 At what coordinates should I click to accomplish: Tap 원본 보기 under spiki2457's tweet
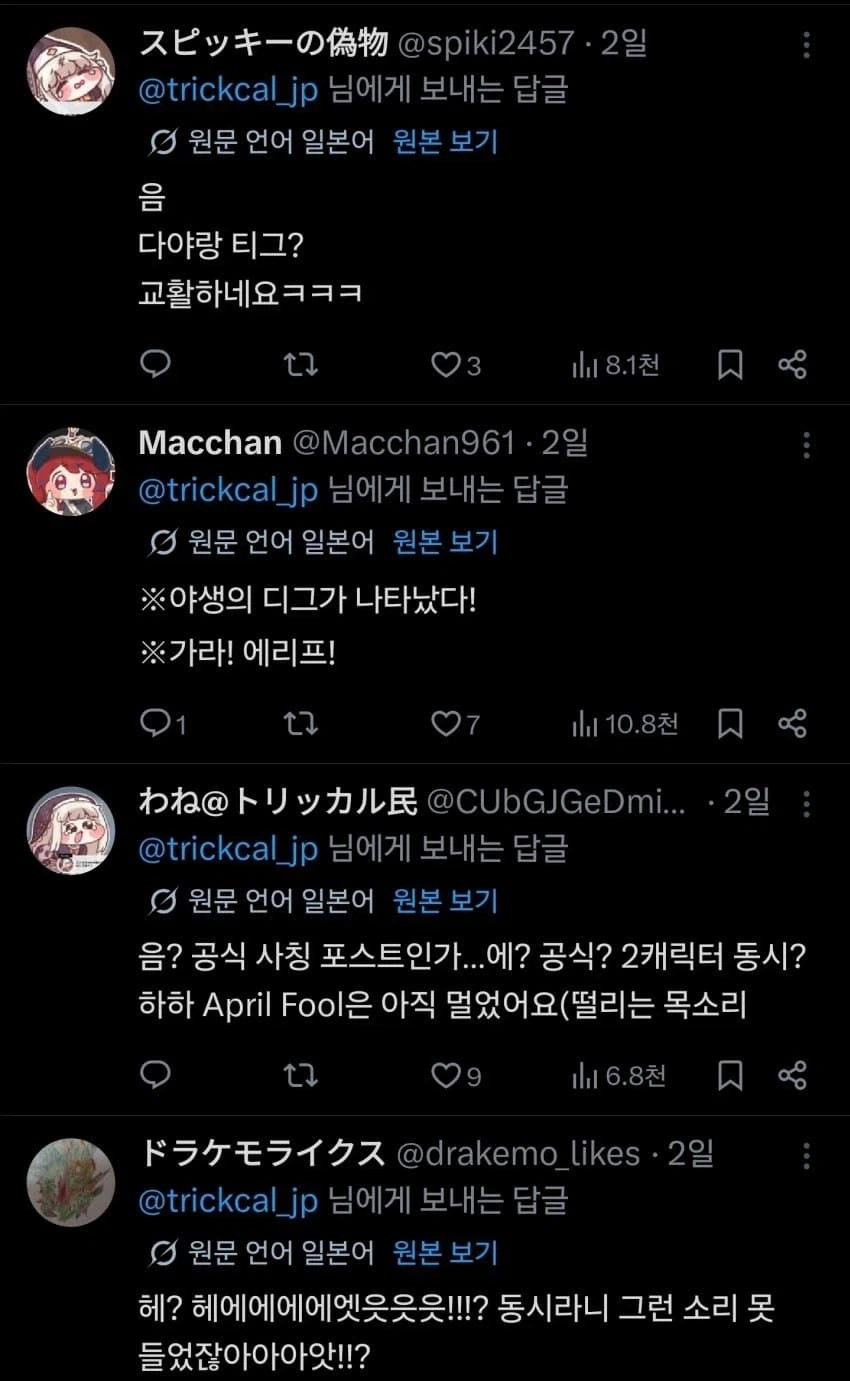445,142
